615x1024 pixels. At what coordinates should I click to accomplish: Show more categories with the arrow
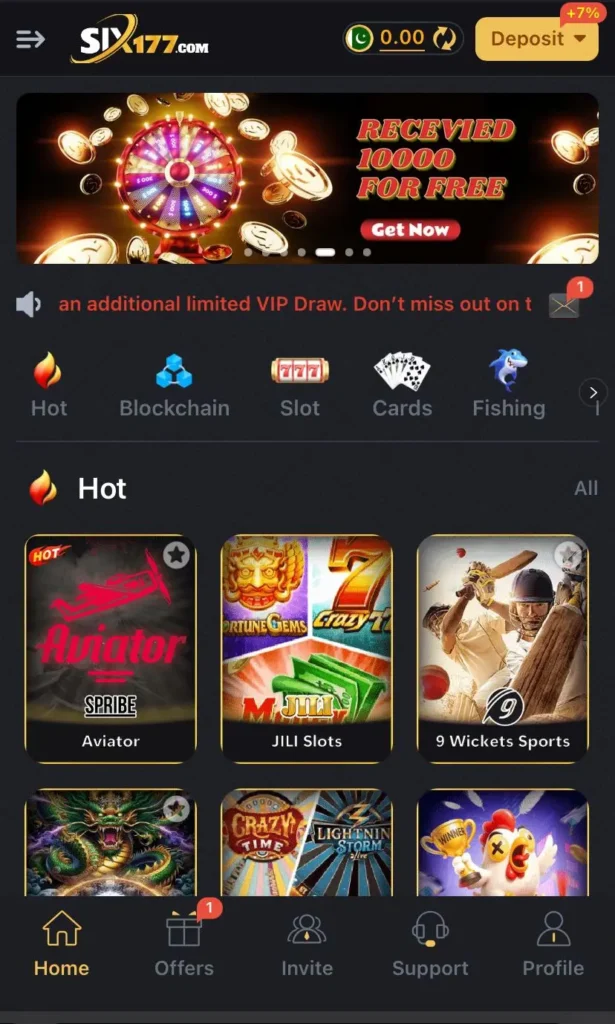(593, 392)
